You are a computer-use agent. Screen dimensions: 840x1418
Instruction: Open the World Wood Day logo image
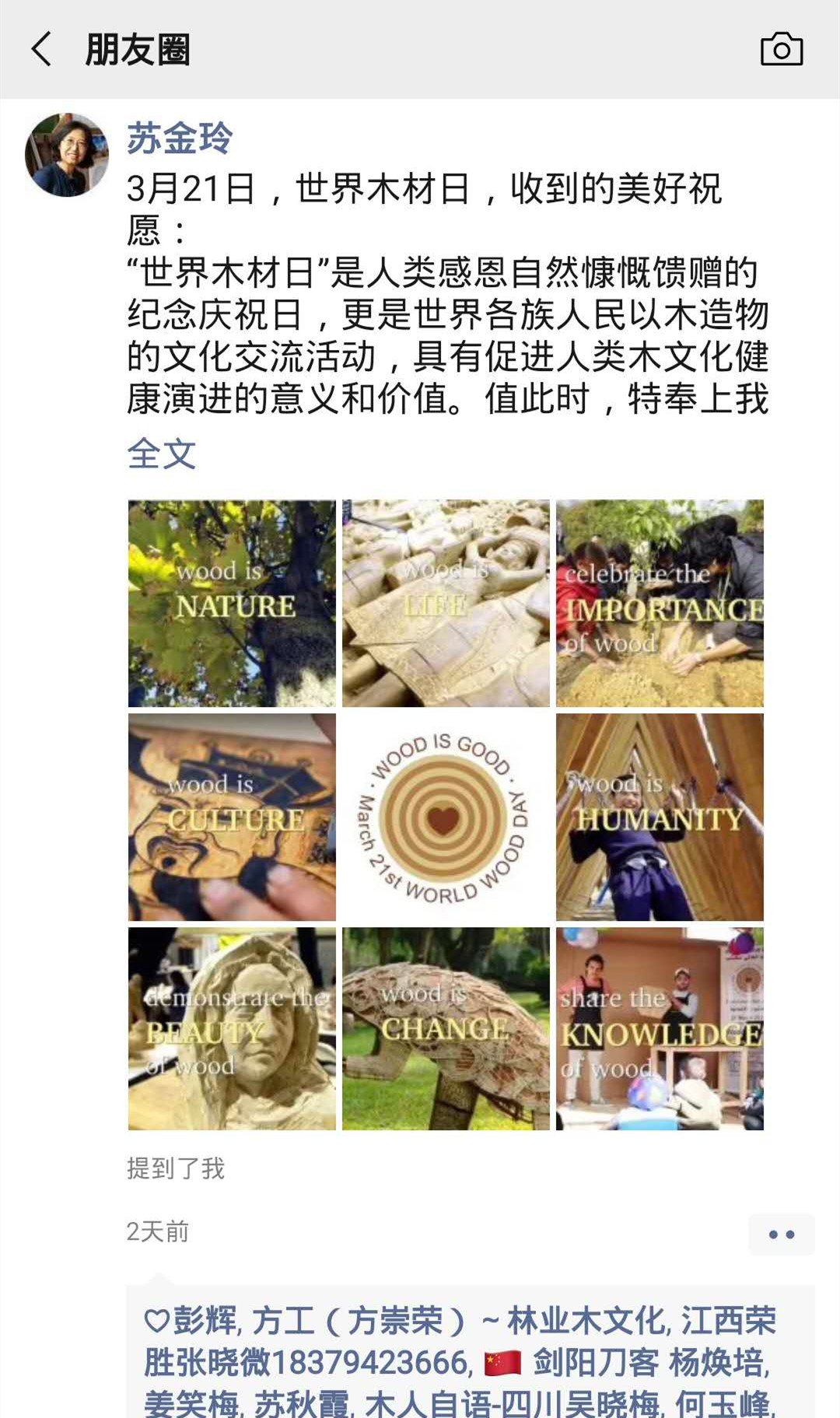pos(446,817)
